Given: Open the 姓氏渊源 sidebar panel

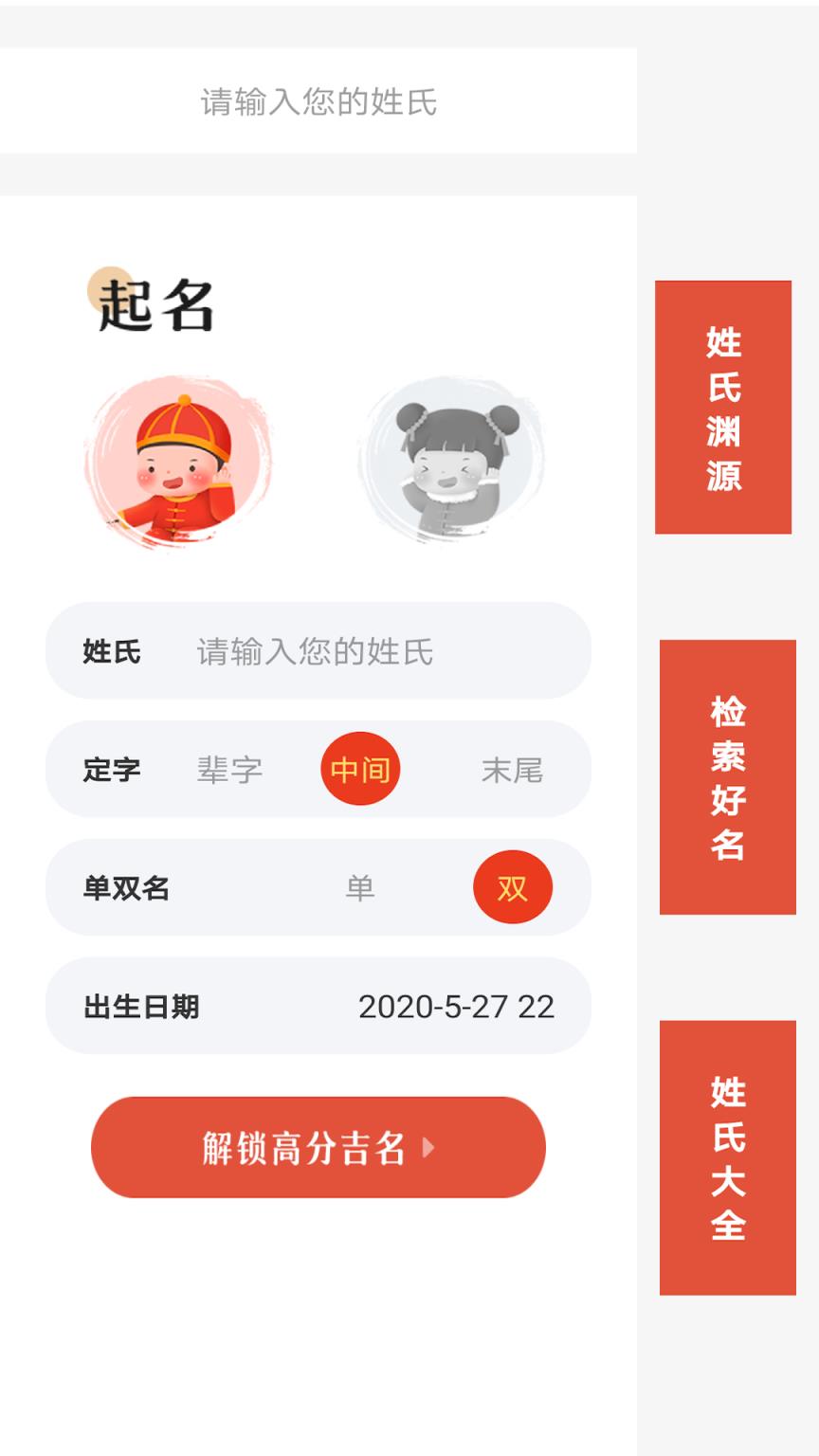Looking at the screenshot, I should 724,408.
